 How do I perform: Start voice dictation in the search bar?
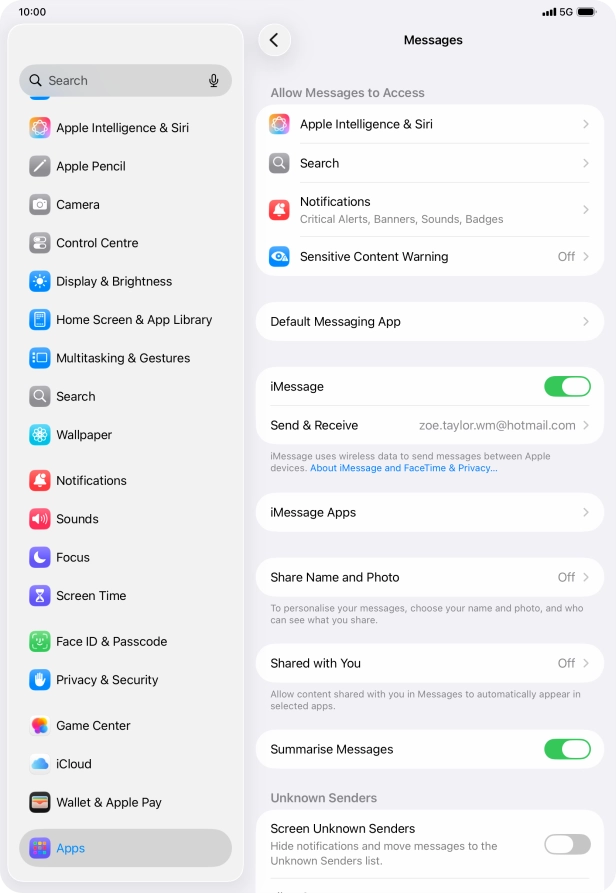point(214,81)
